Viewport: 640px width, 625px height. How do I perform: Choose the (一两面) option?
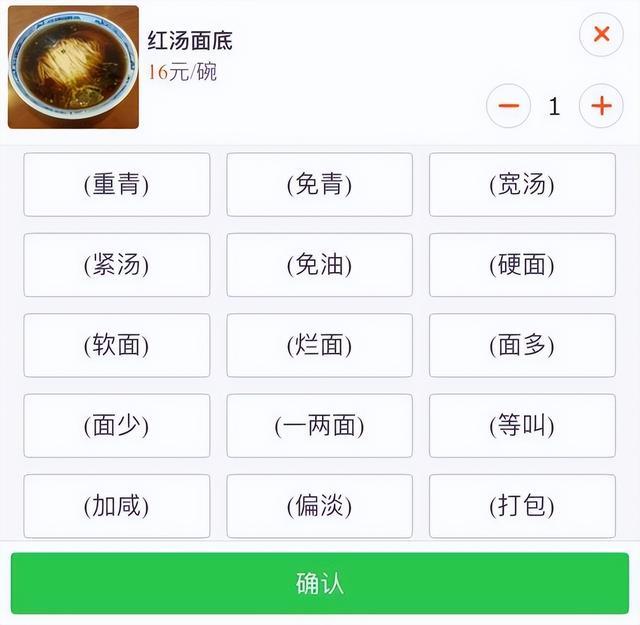coord(319,426)
